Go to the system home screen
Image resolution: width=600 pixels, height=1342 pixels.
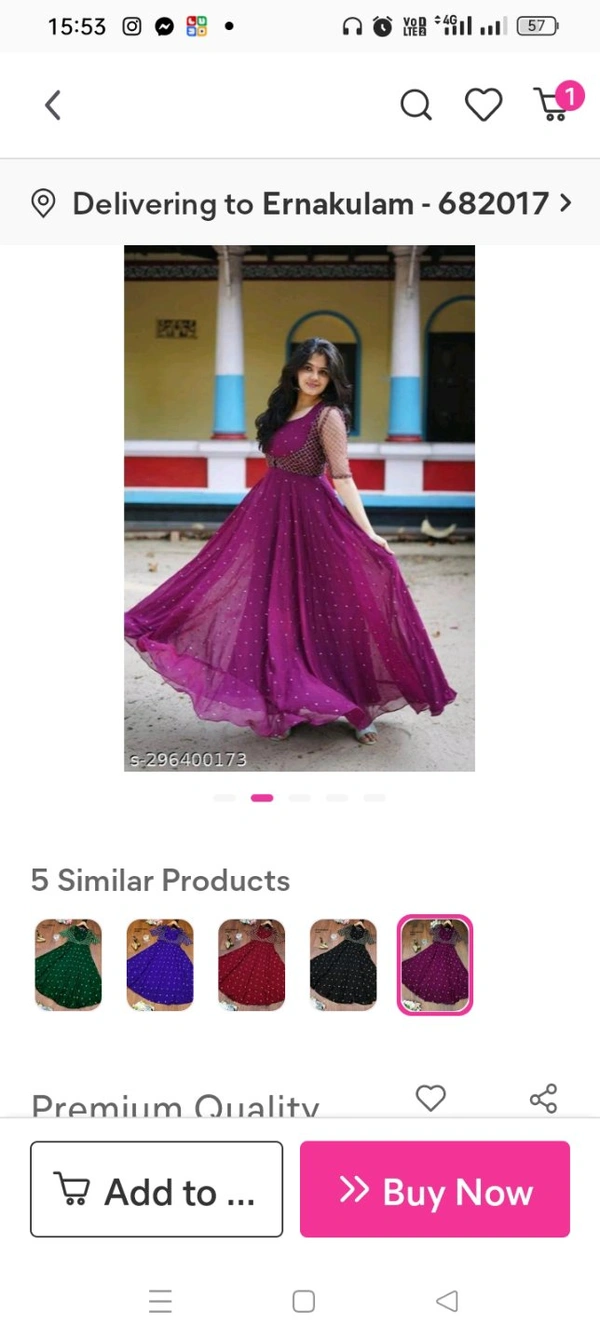(x=304, y=1301)
